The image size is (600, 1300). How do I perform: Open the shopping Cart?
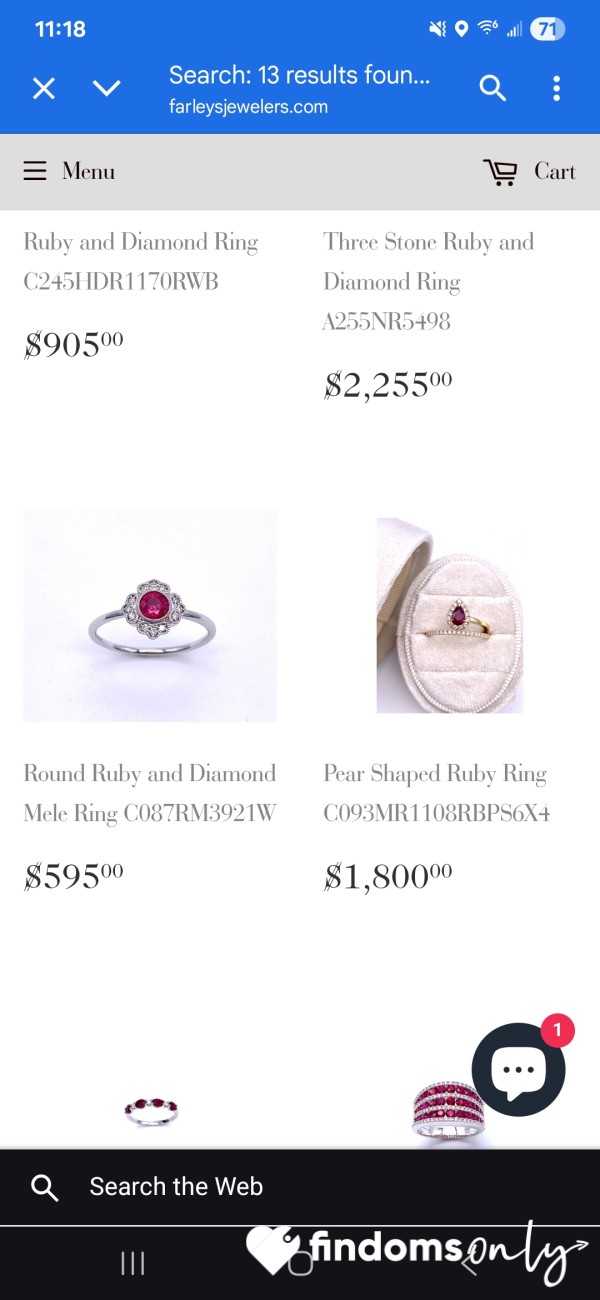coord(529,172)
